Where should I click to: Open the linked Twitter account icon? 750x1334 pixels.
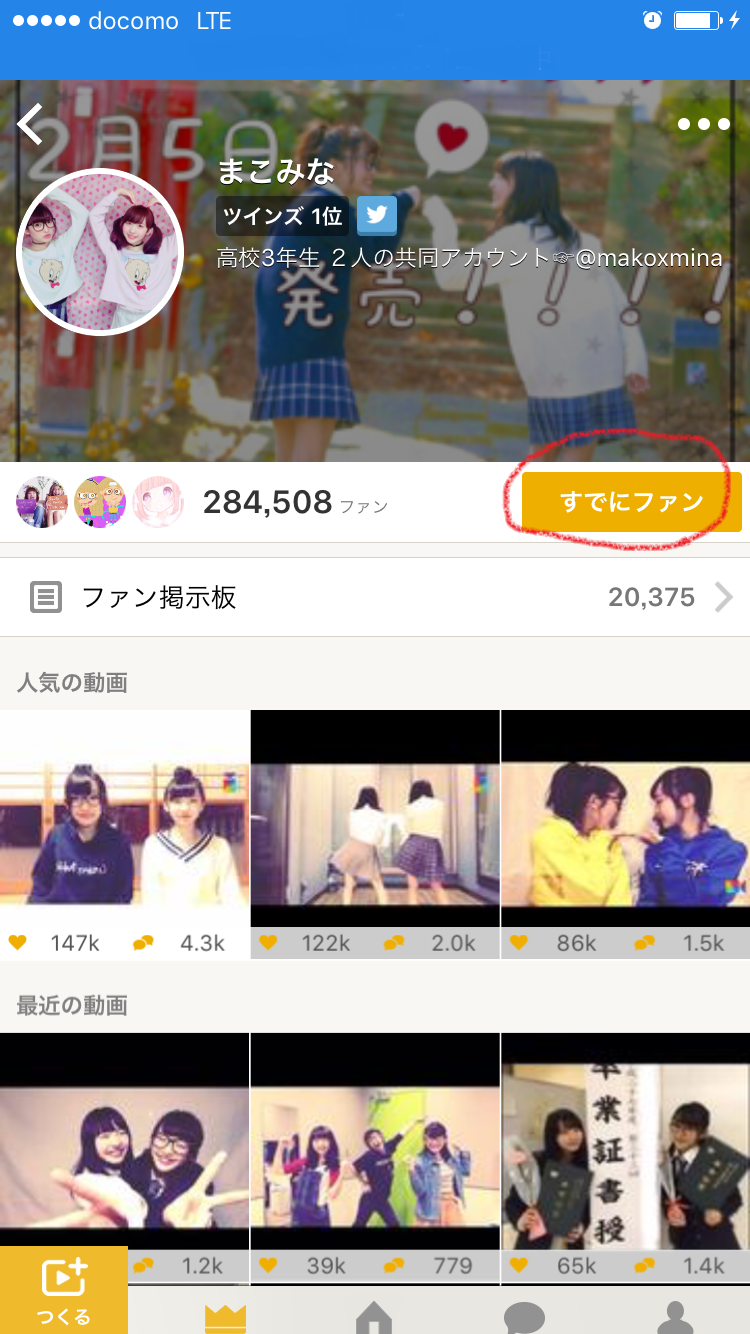point(377,215)
